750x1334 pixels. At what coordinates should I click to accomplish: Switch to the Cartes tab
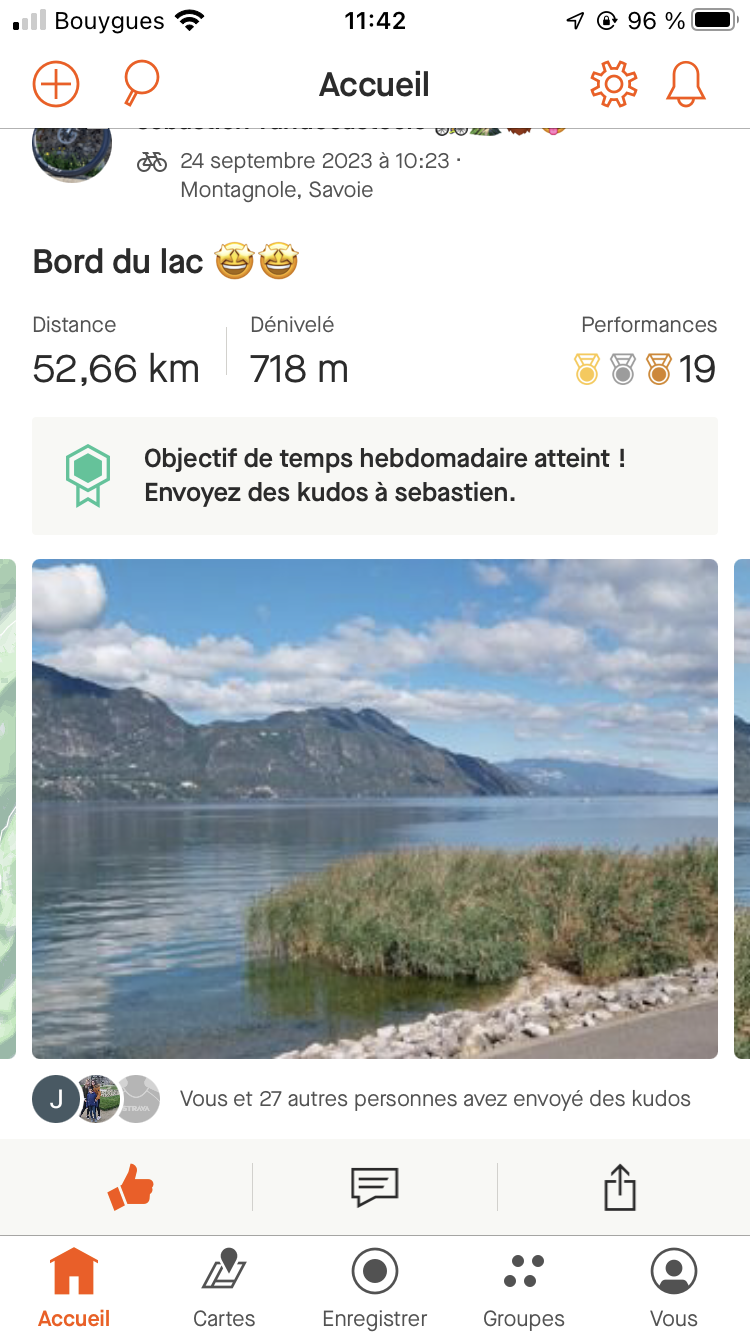(x=224, y=1288)
